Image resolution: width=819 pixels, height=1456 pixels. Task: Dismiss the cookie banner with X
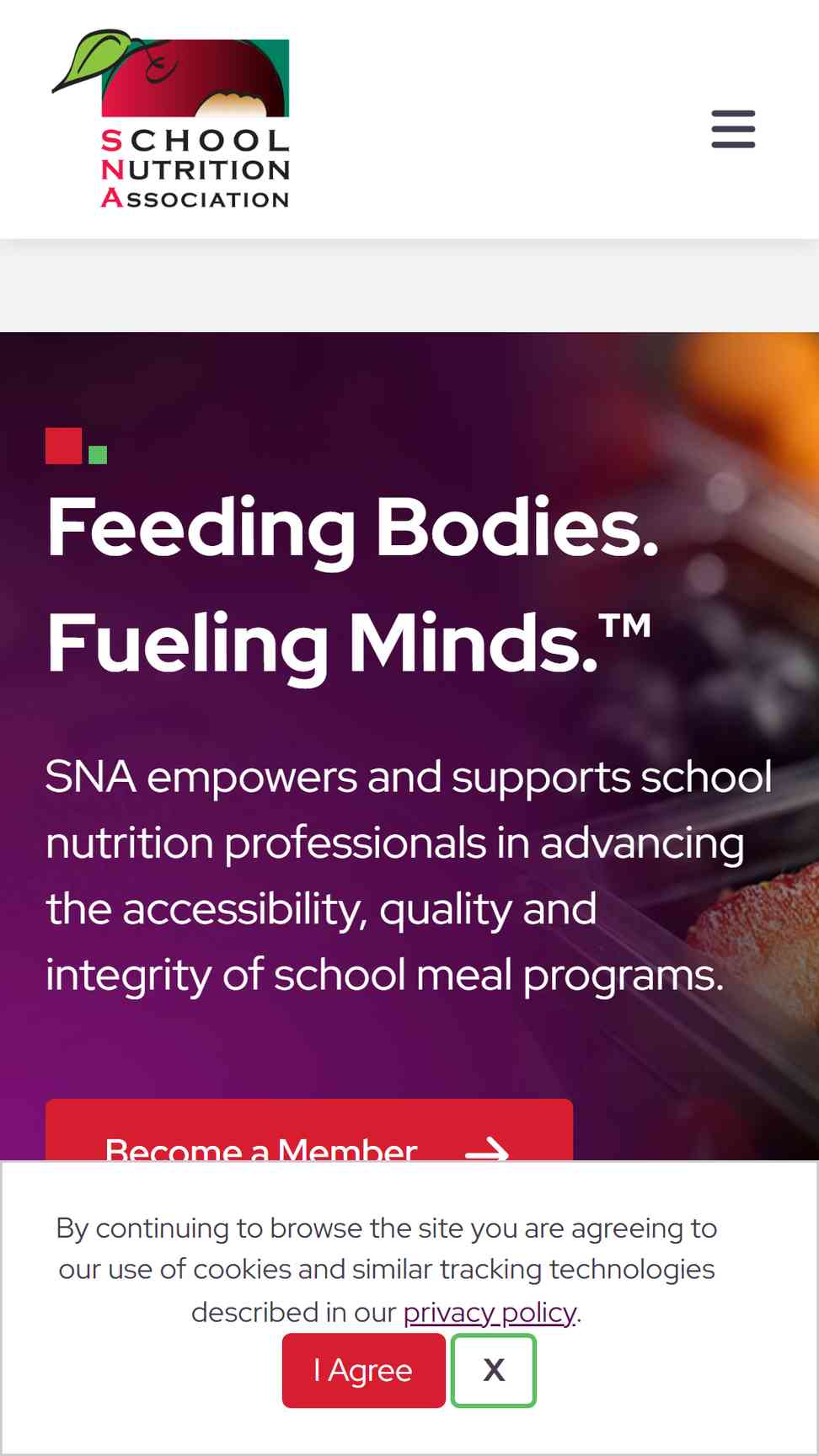point(494,1370)
